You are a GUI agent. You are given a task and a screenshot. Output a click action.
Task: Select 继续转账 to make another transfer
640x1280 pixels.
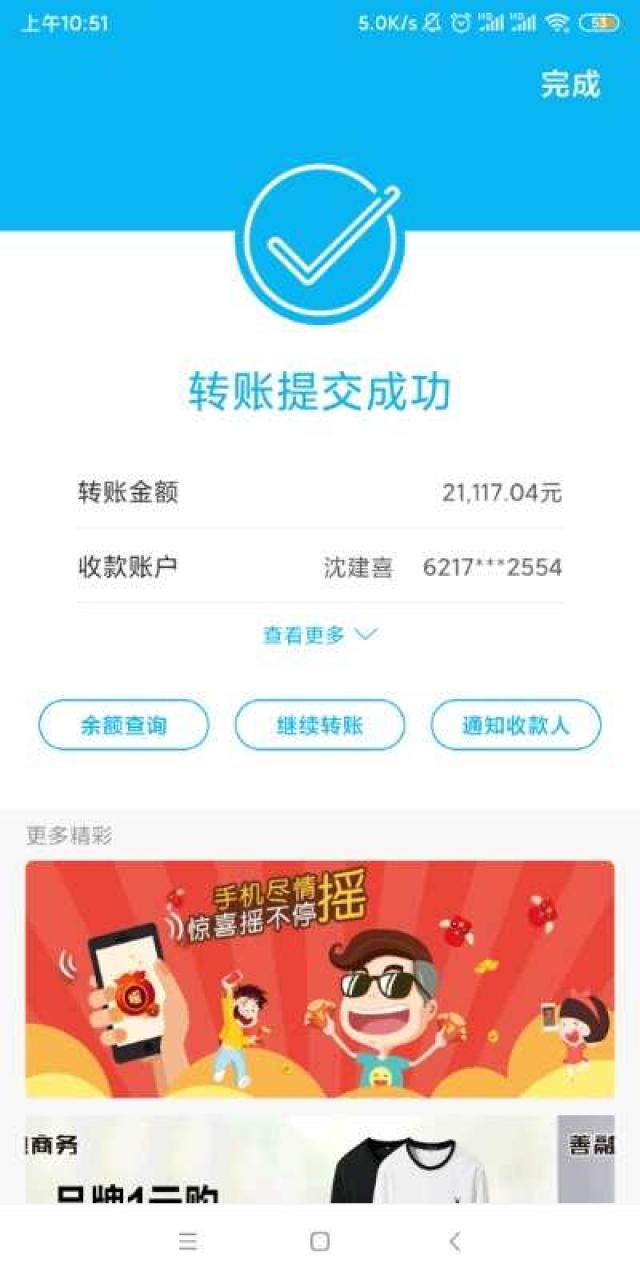click(320, 725)
